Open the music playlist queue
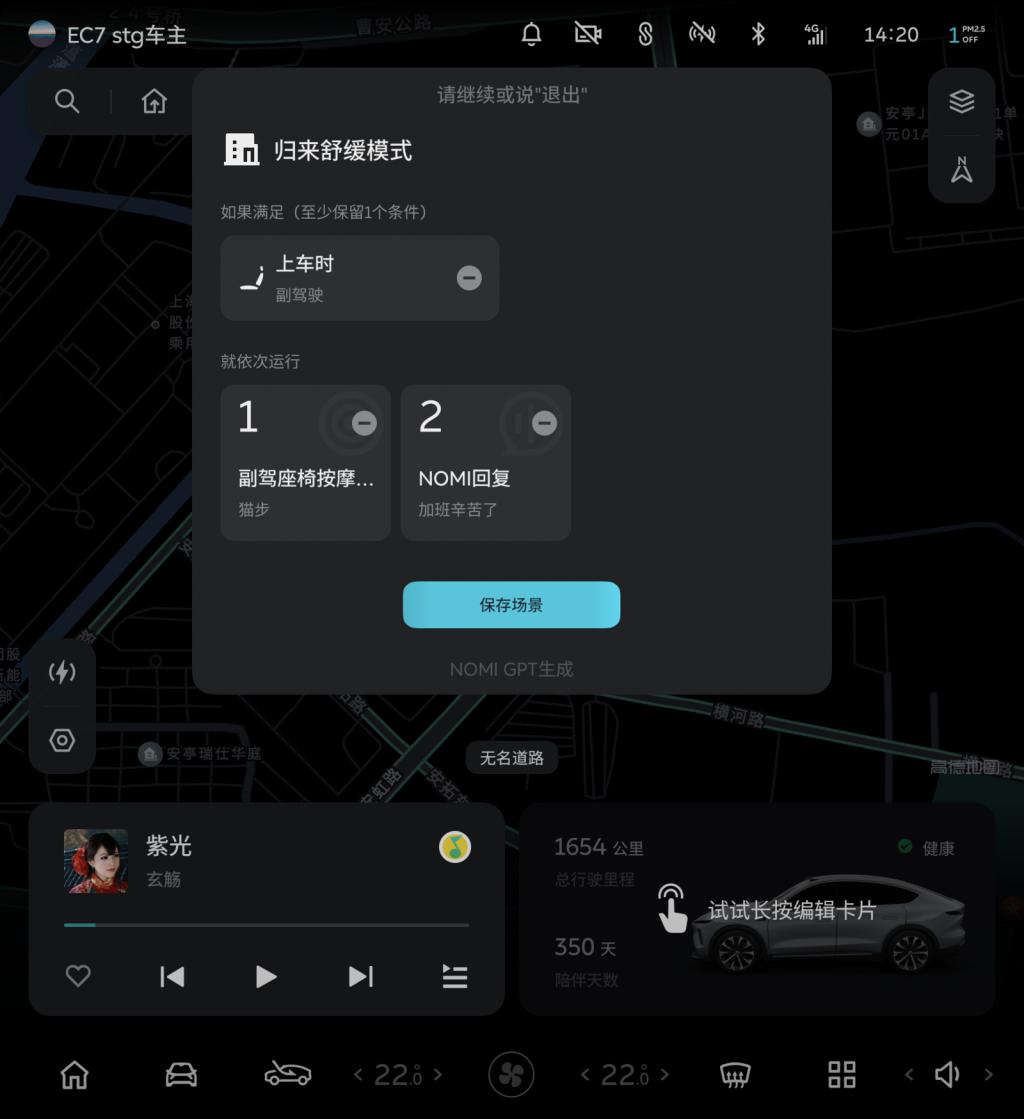This screenshot has height=1119, width=1024. click(x=455, y=976)
